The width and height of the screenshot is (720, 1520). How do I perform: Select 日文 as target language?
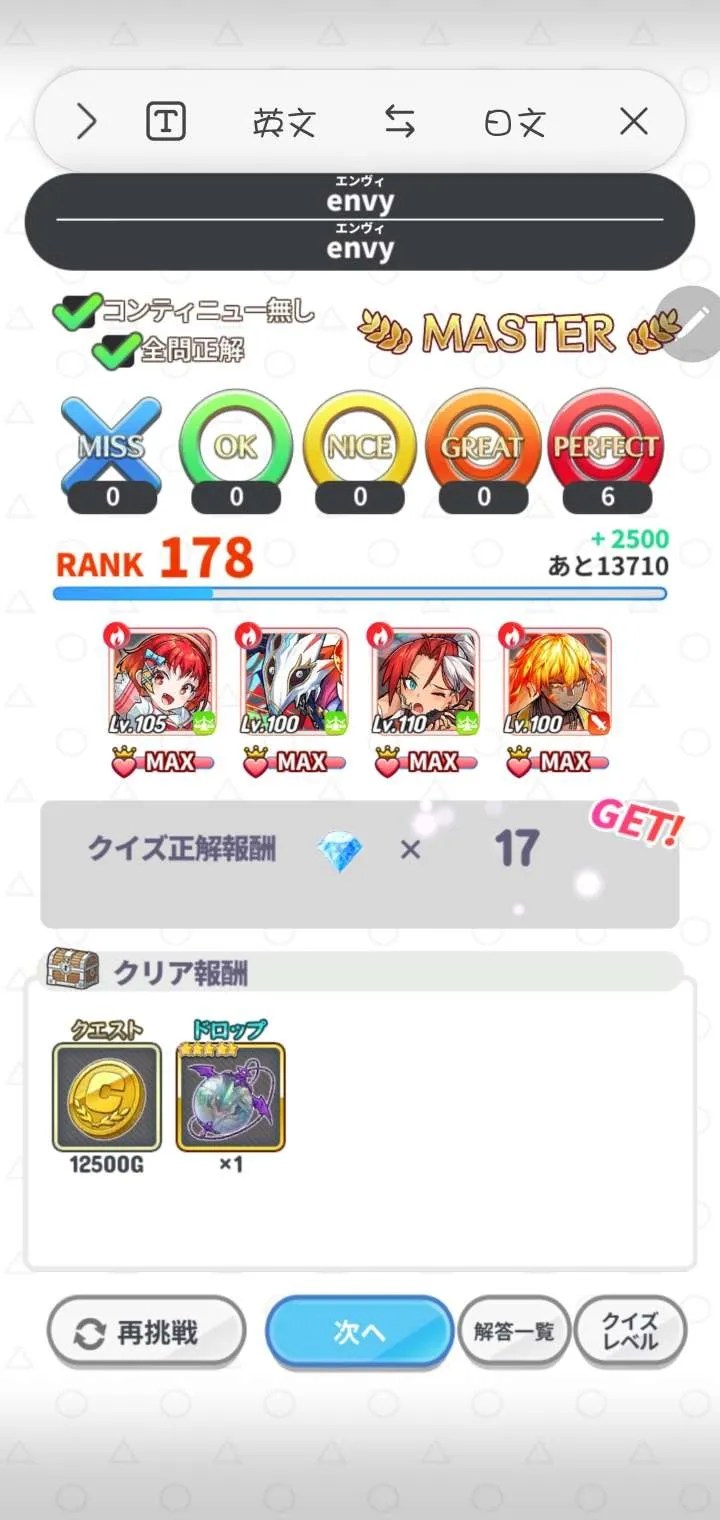pos(515,123)
